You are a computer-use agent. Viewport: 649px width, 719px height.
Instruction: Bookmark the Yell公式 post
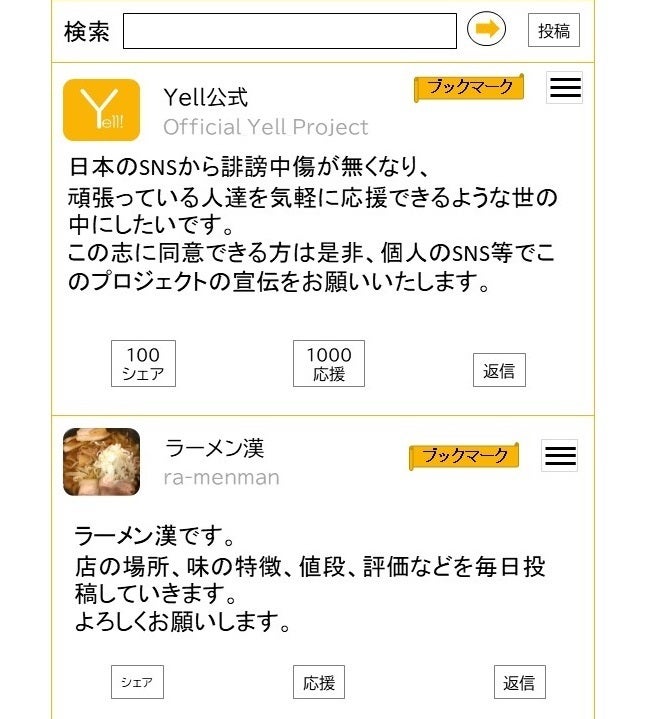pyautogui.click(x=470, y=88)
